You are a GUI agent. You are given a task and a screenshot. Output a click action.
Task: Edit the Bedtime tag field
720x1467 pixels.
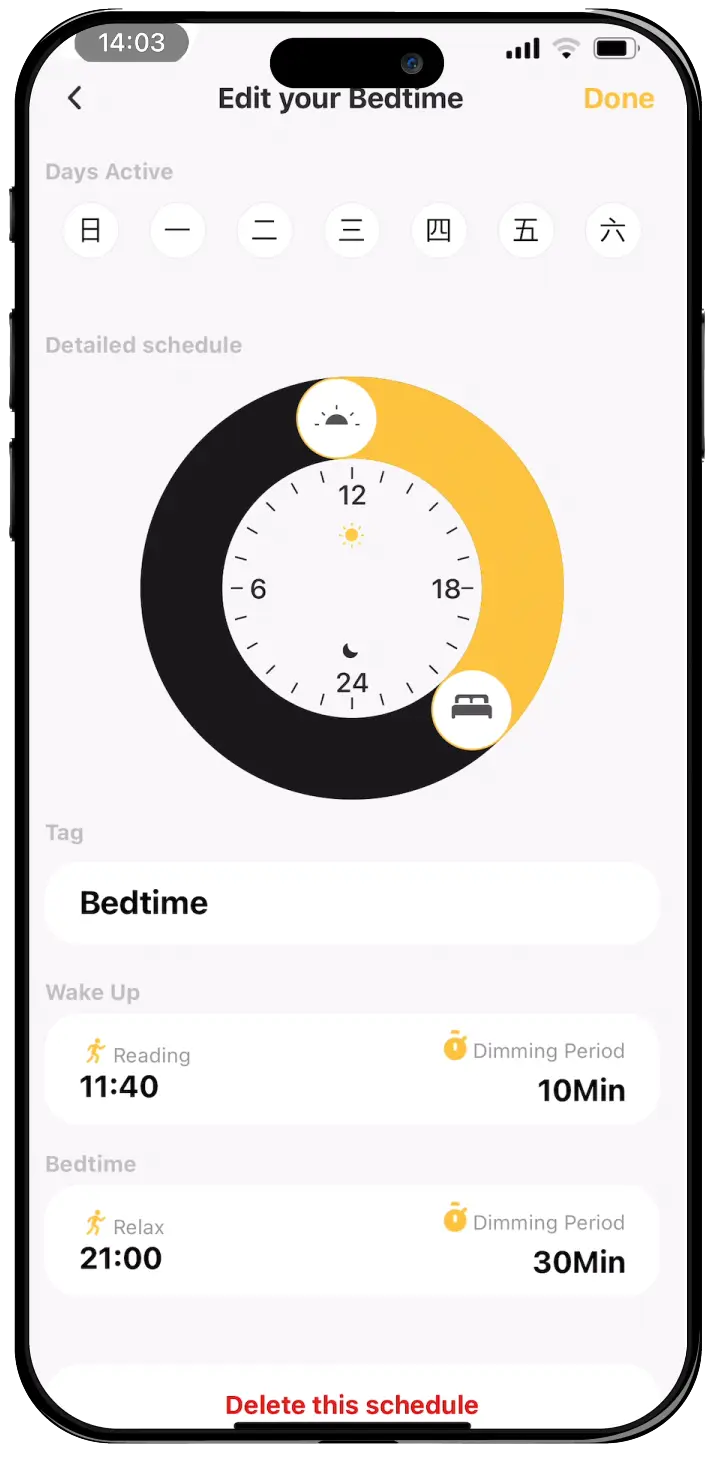[352, 903]
